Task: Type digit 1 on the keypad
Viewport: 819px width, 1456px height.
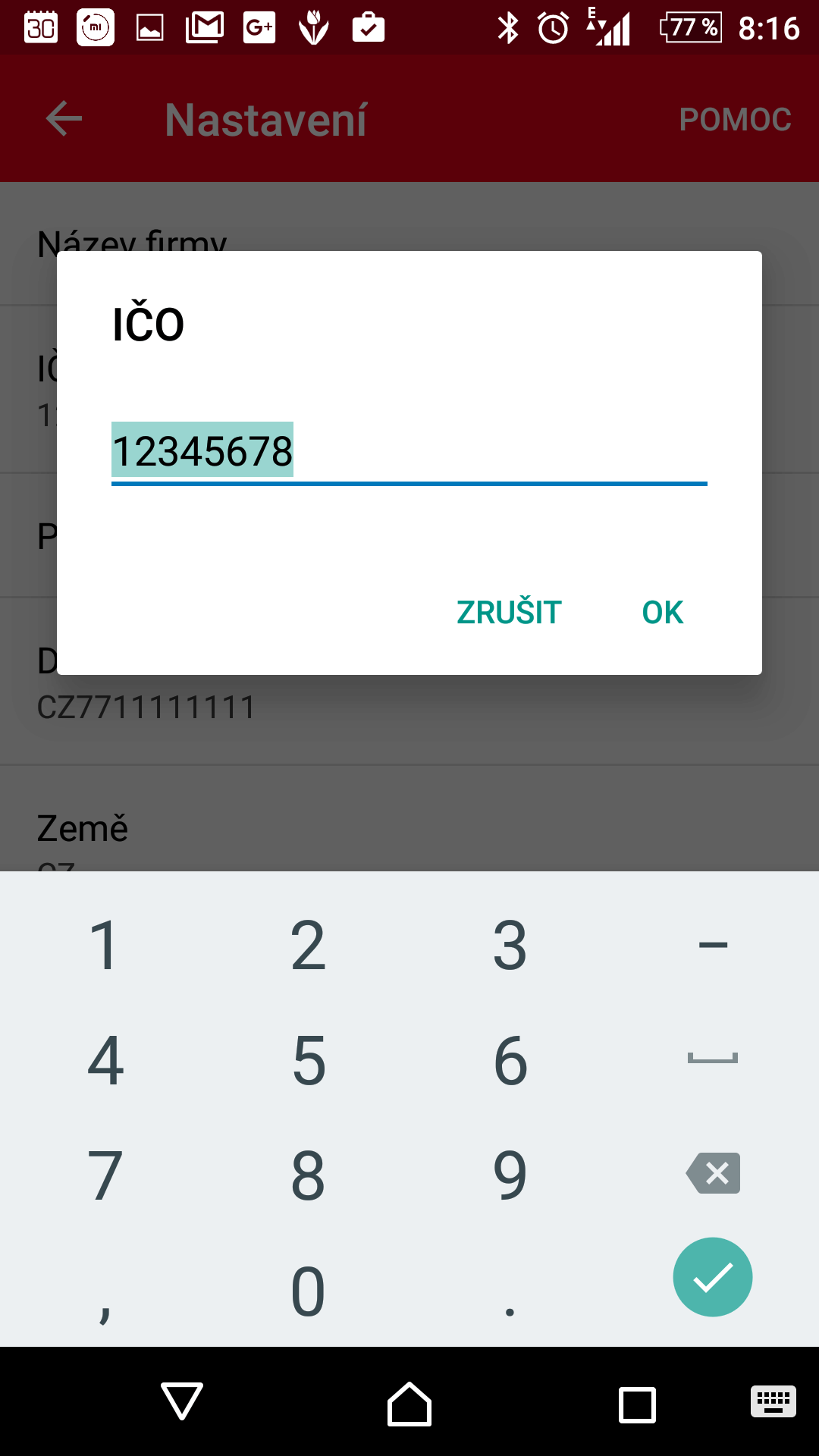Action: (105, 945)
